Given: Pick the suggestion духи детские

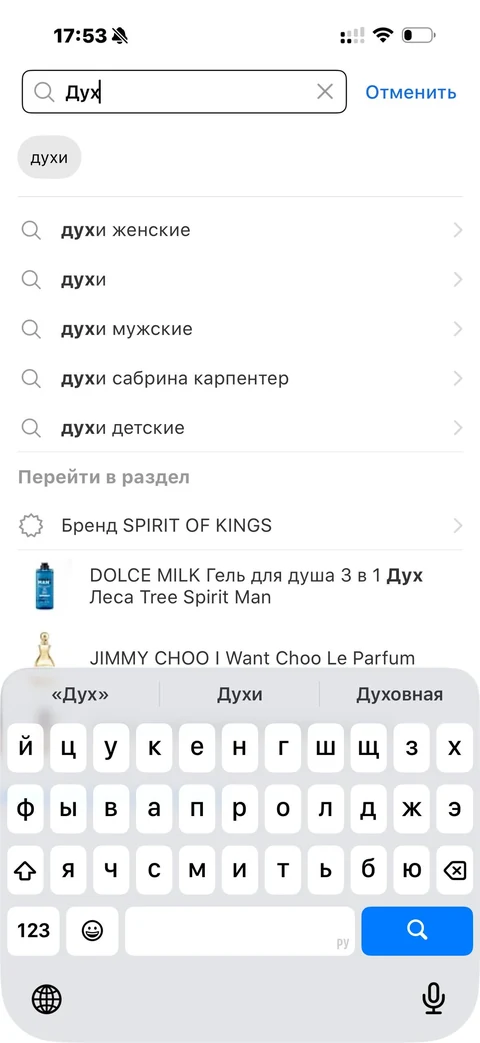Looking at the screenshot, I should pyautogui.click(x=240, y=428).
